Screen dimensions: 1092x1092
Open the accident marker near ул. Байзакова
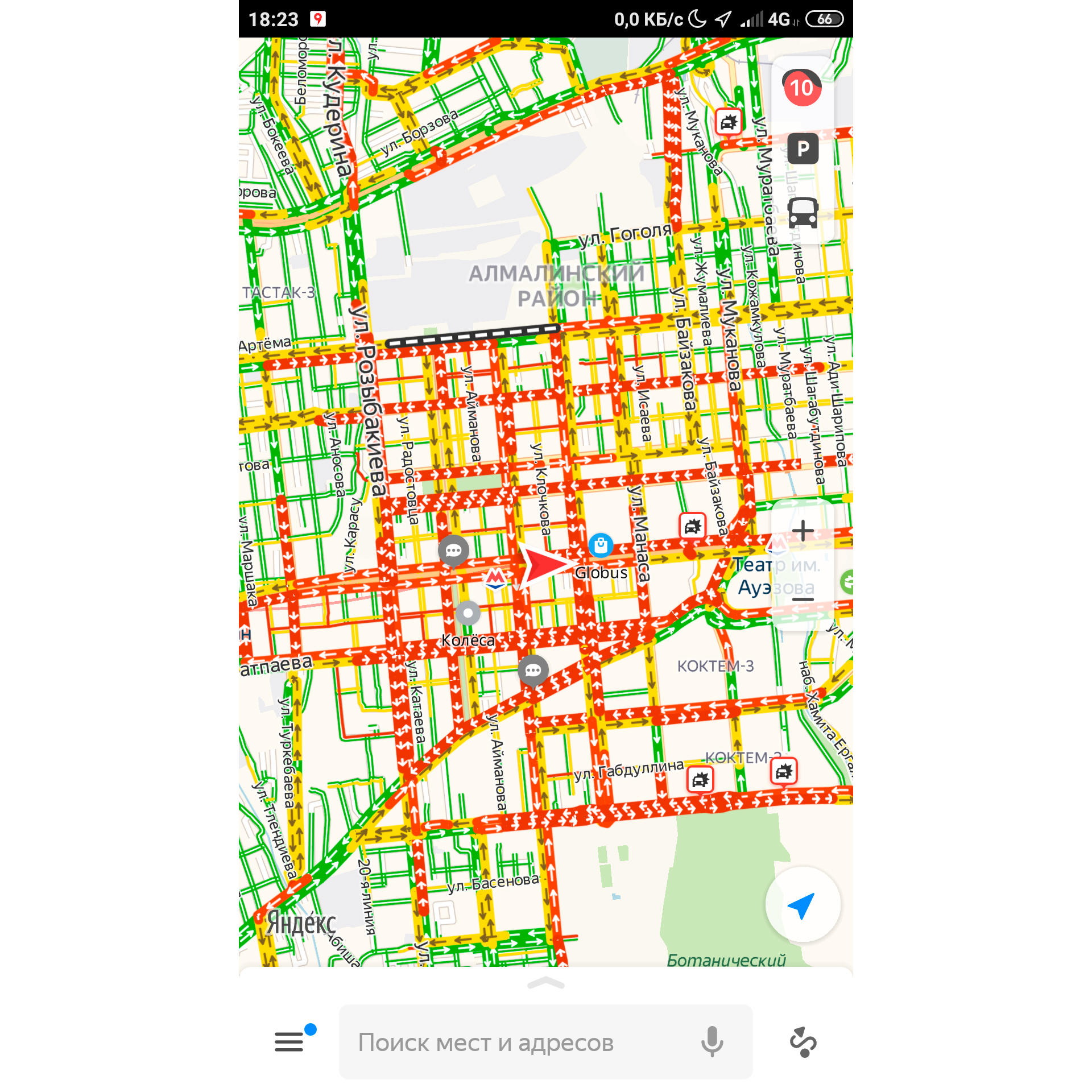click(692, 526)
